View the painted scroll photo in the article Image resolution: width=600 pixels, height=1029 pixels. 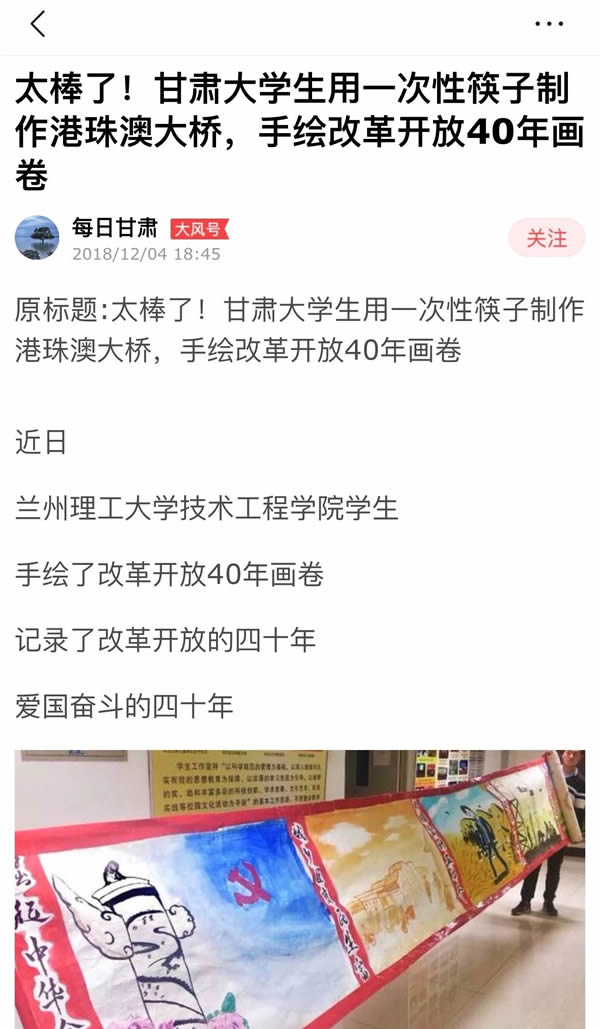300,888
